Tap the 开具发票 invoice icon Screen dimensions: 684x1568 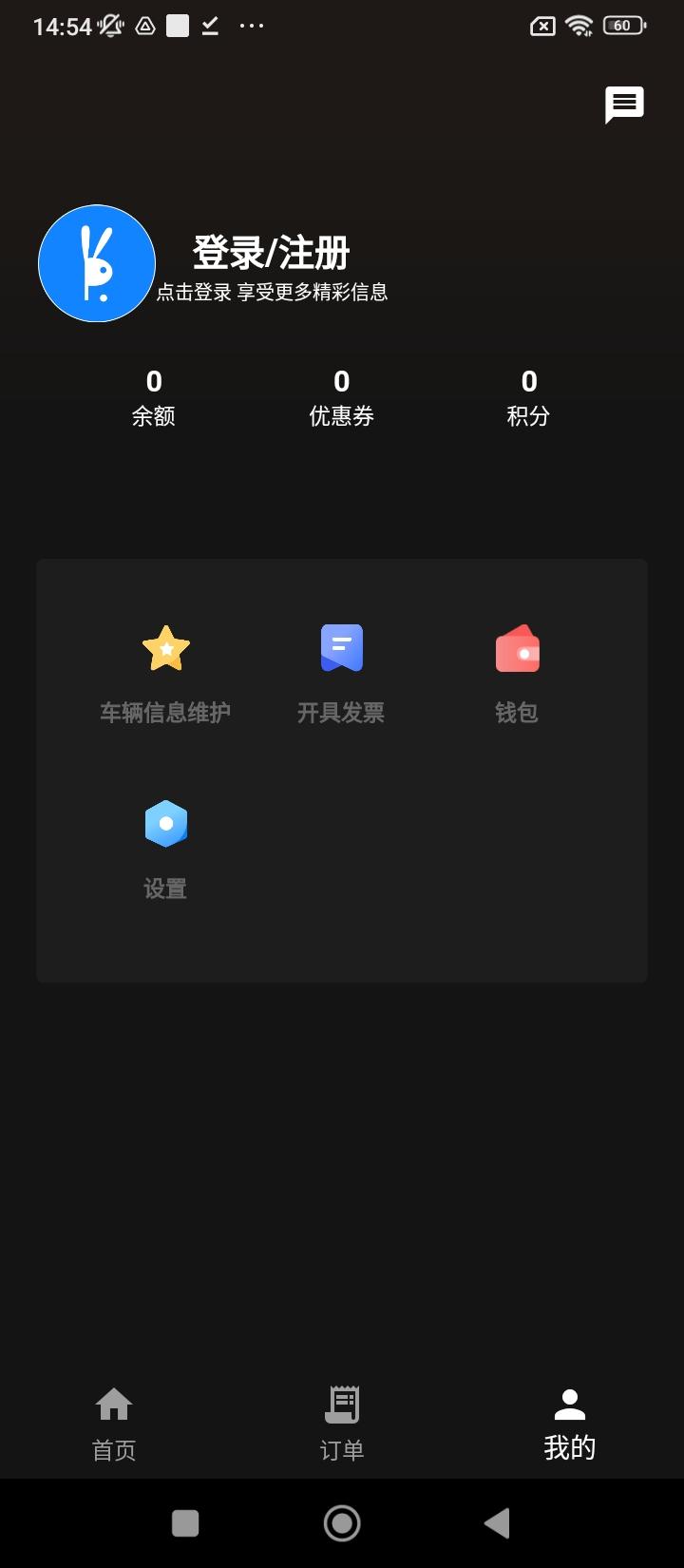342,647
